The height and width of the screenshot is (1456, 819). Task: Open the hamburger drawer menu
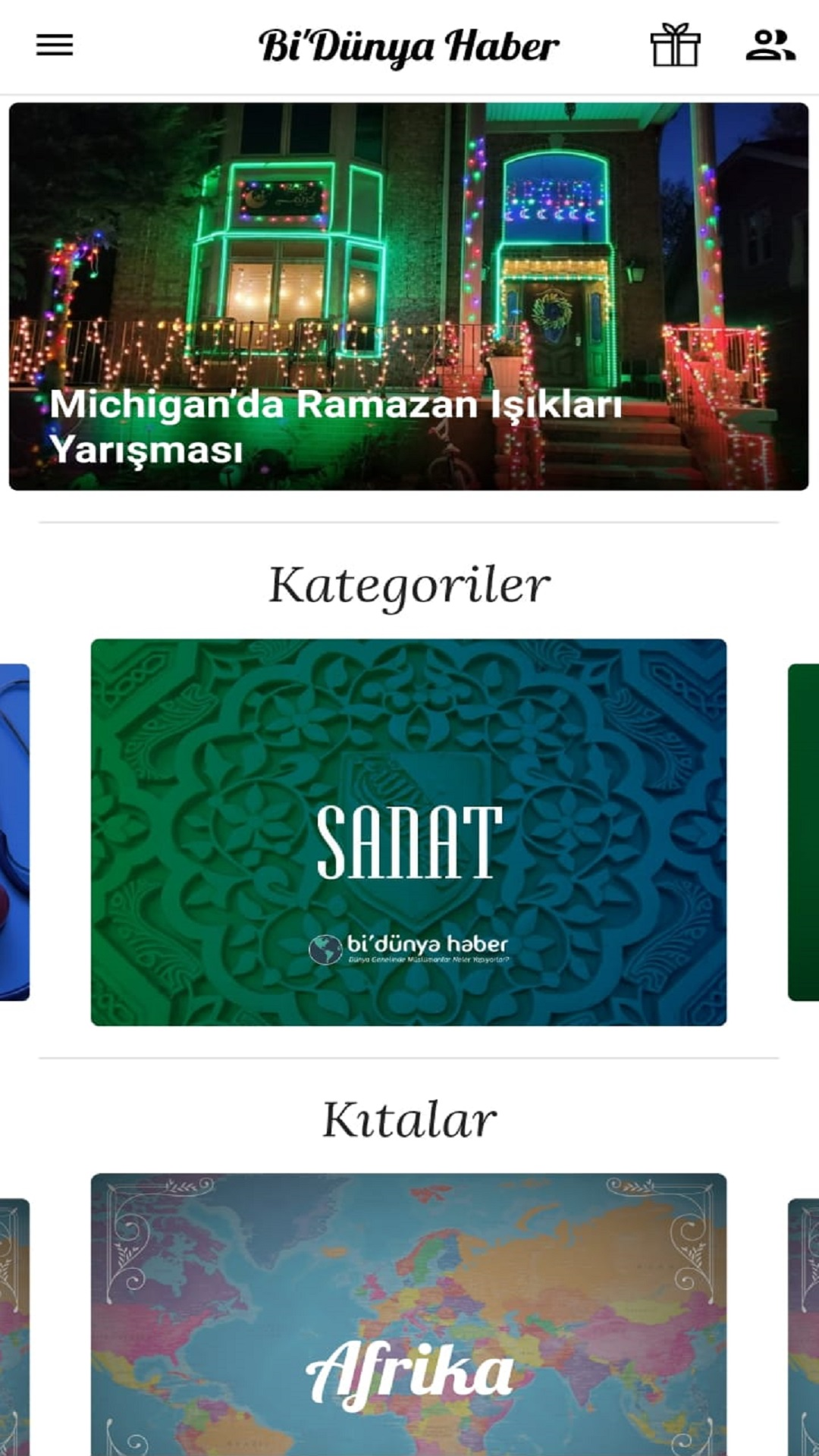point(55,45)
